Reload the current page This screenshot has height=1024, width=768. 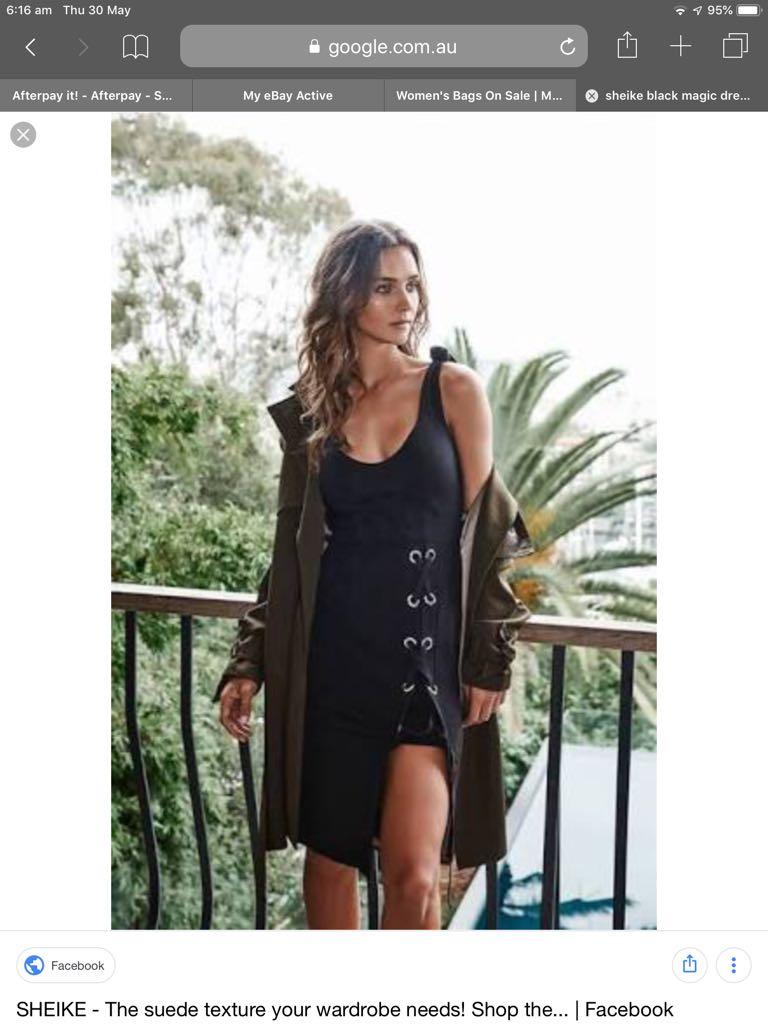pos(567,46)
